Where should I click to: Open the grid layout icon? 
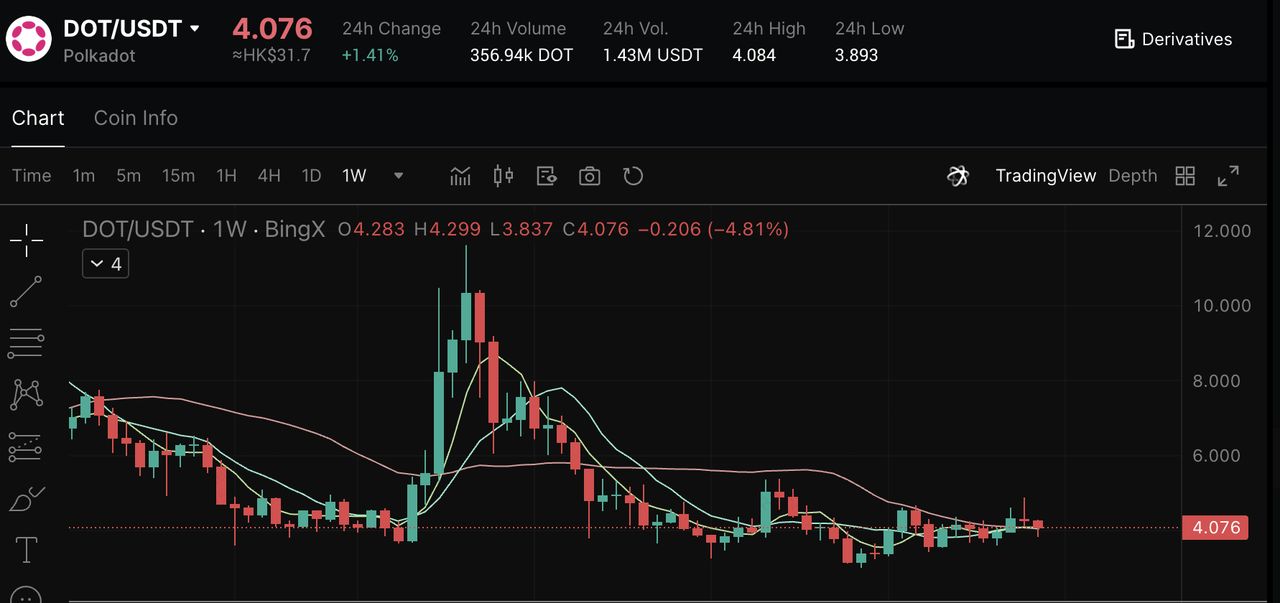click(x=1185, y=176)
